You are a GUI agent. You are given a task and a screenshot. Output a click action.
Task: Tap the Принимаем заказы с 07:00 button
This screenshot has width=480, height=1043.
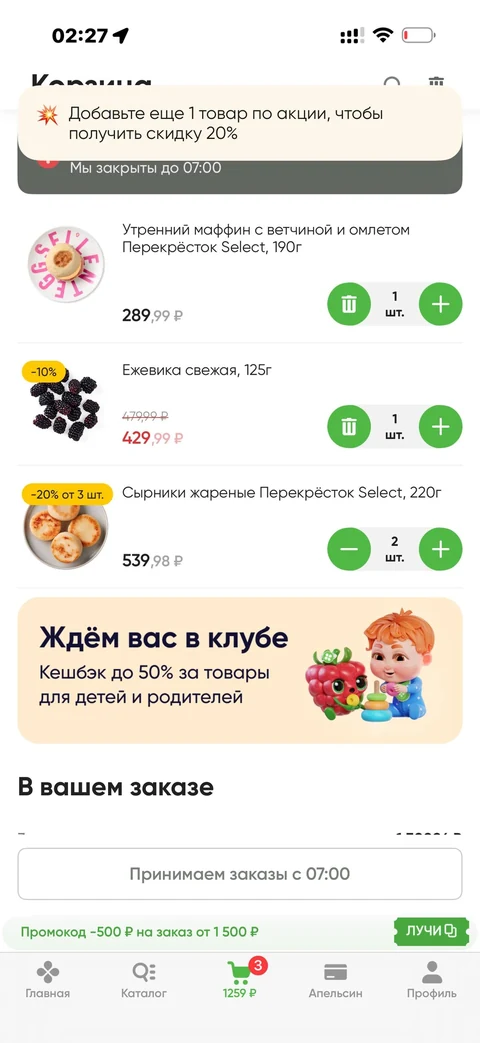tap(240, 873)
